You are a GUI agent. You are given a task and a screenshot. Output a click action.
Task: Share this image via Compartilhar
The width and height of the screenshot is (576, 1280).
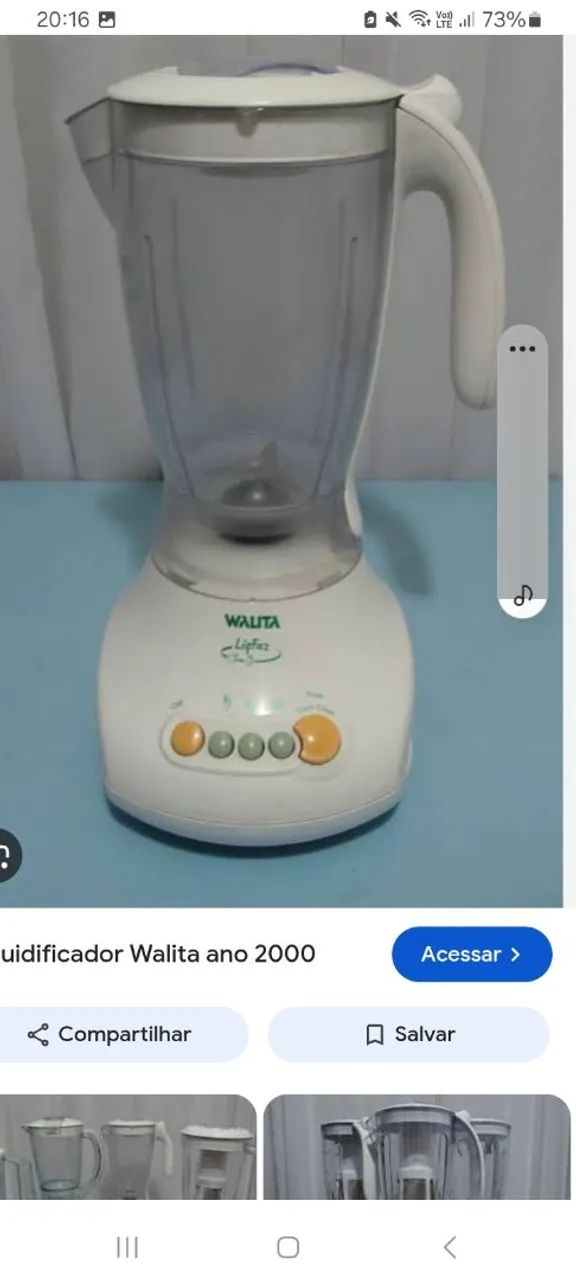pyautogui.click(x=124, y=1034)
